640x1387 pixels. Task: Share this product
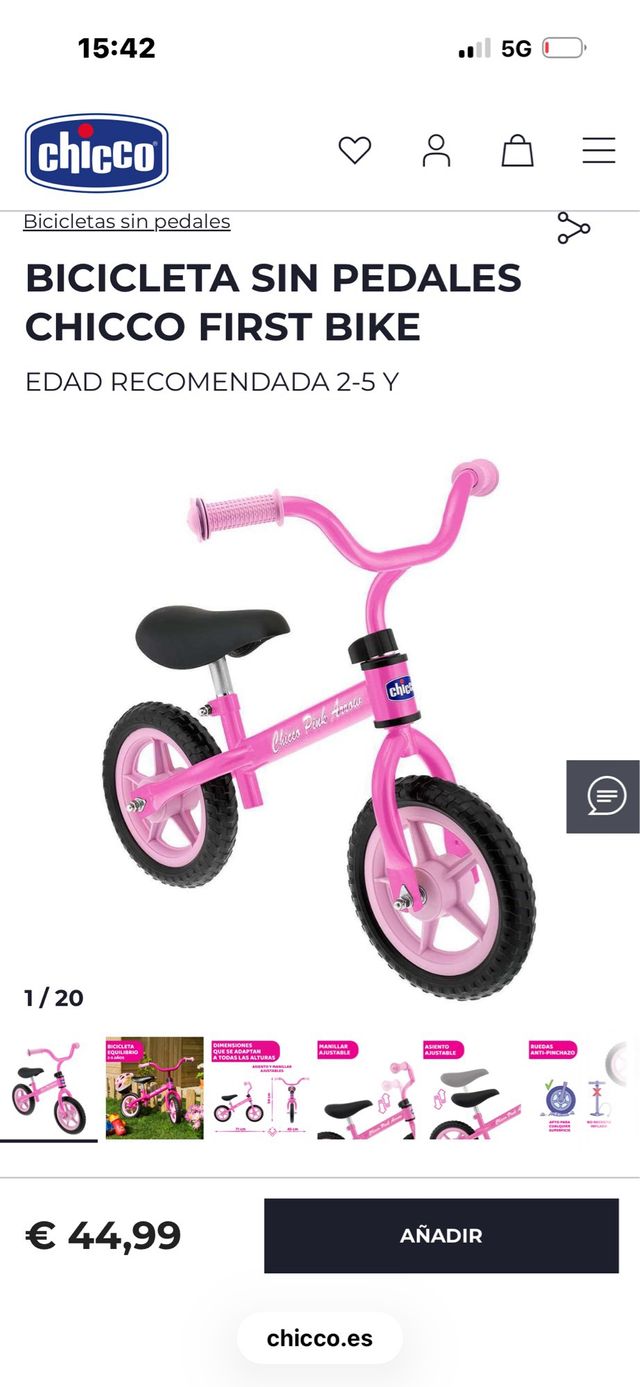(x=573, y=228)
